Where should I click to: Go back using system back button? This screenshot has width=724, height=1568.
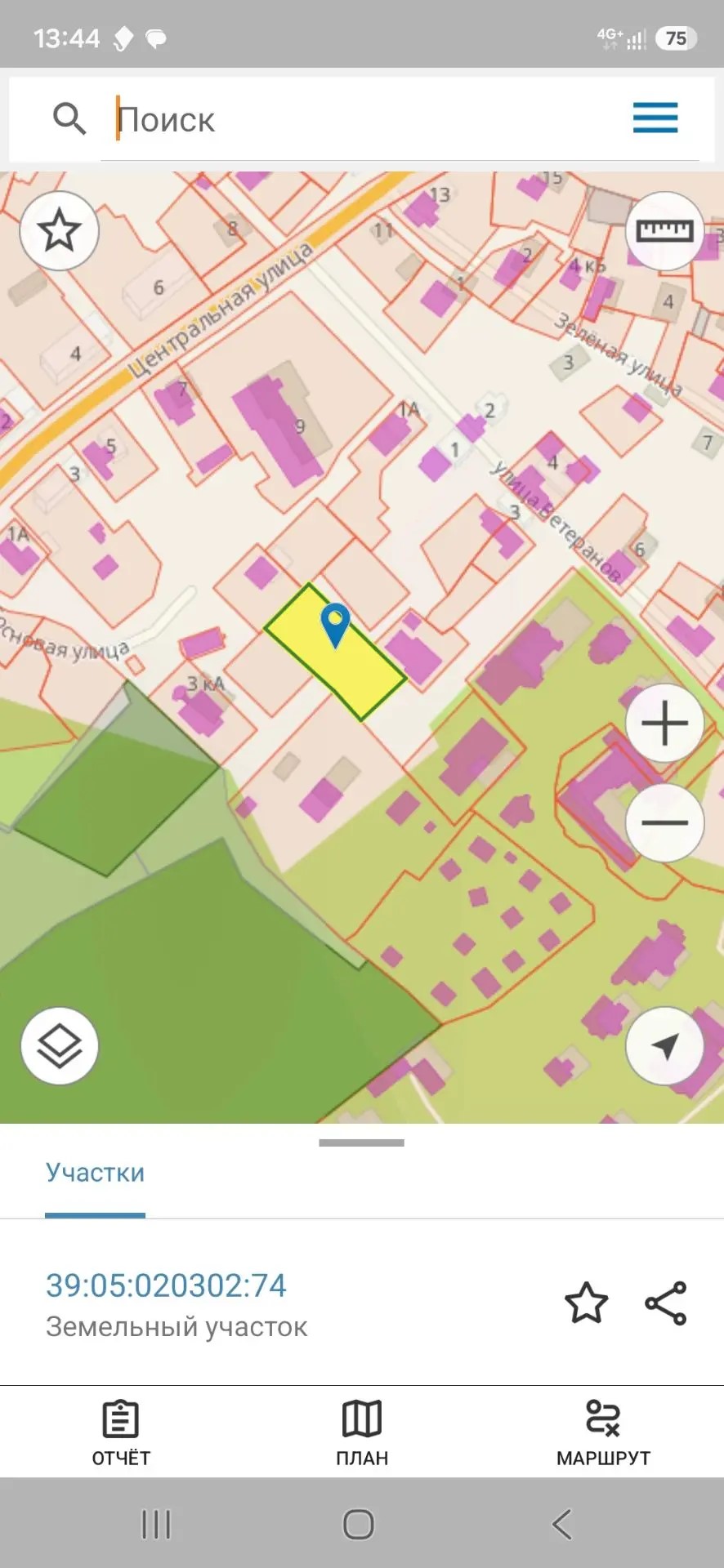tap(562, 1524)
